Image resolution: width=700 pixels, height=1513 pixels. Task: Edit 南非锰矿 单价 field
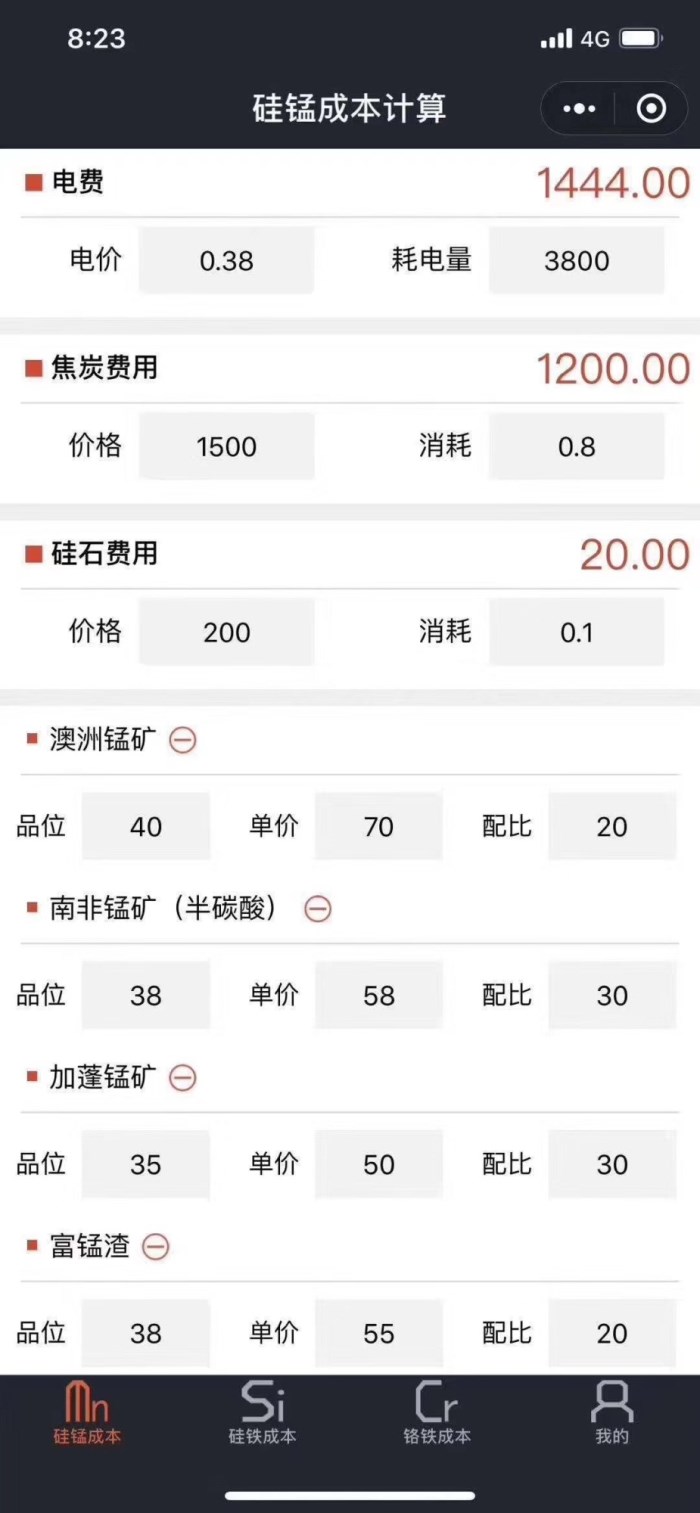pos(378,996)
